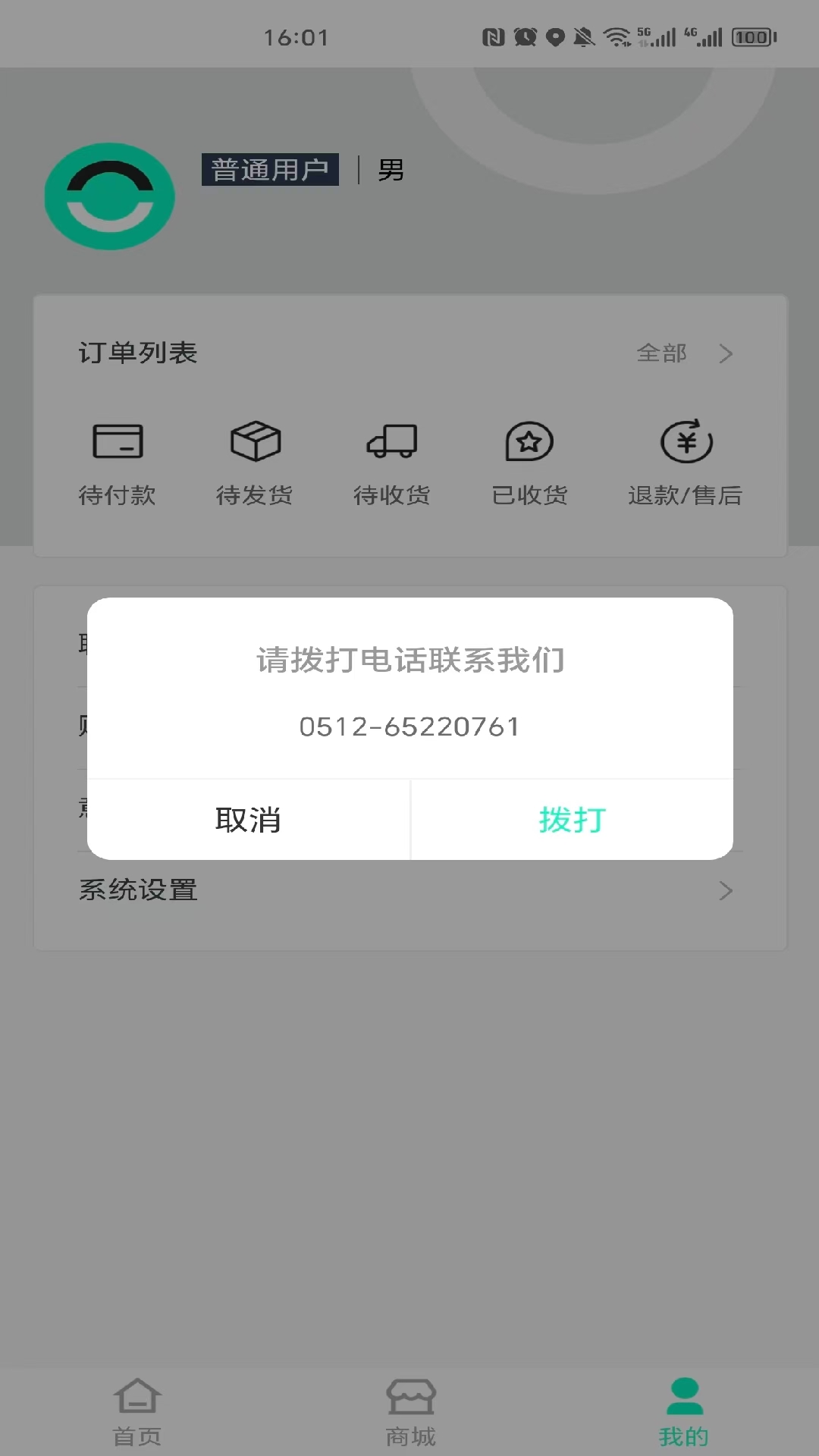The height and width of the screenshot is (1456, 819).
Task: View 全部 orders list
Action: (x=683, y=353)
